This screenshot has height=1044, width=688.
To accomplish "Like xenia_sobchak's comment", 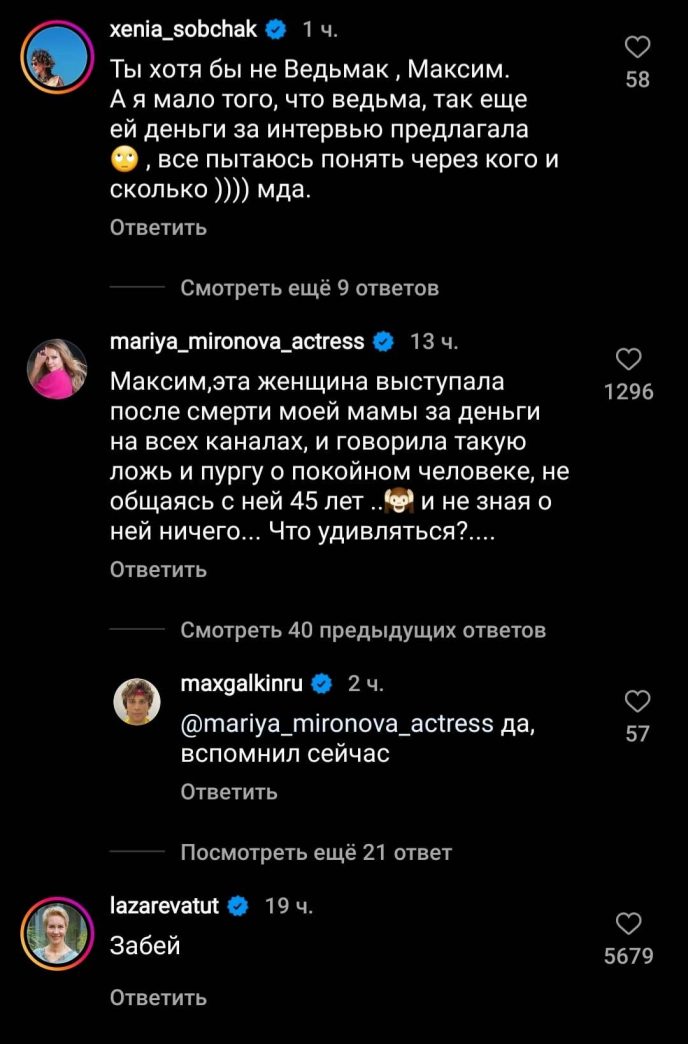I will click(x=637, y=47).
